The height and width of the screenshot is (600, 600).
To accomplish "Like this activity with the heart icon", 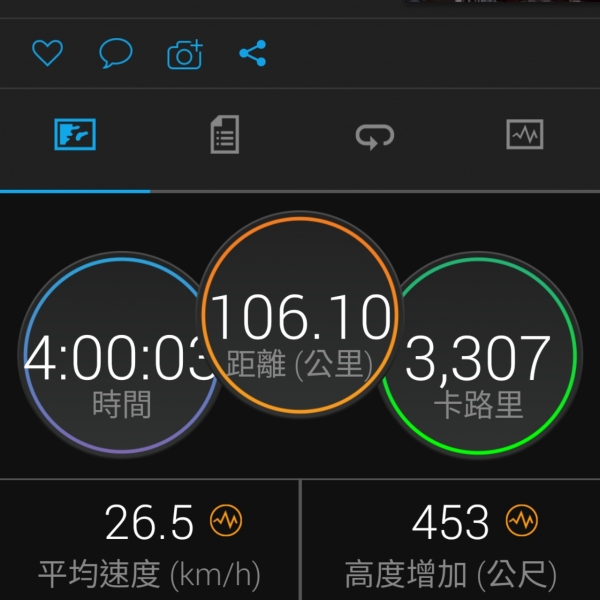I will click(x=47, y=53).
